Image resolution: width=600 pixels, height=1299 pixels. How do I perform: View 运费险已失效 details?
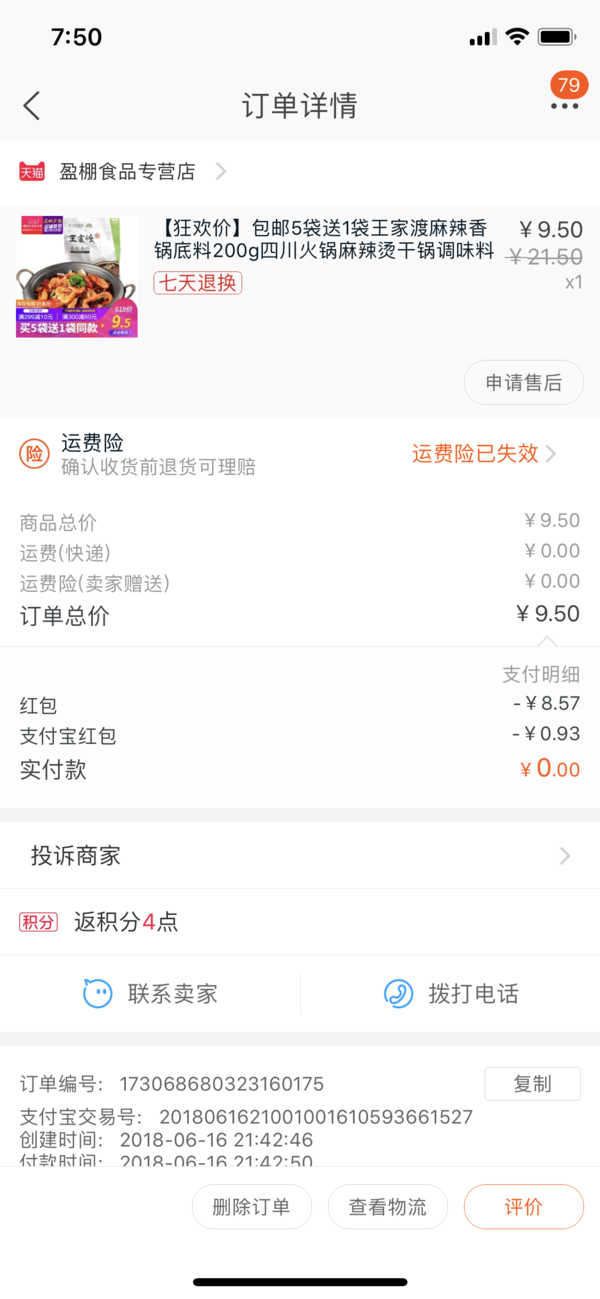point(484,454)
